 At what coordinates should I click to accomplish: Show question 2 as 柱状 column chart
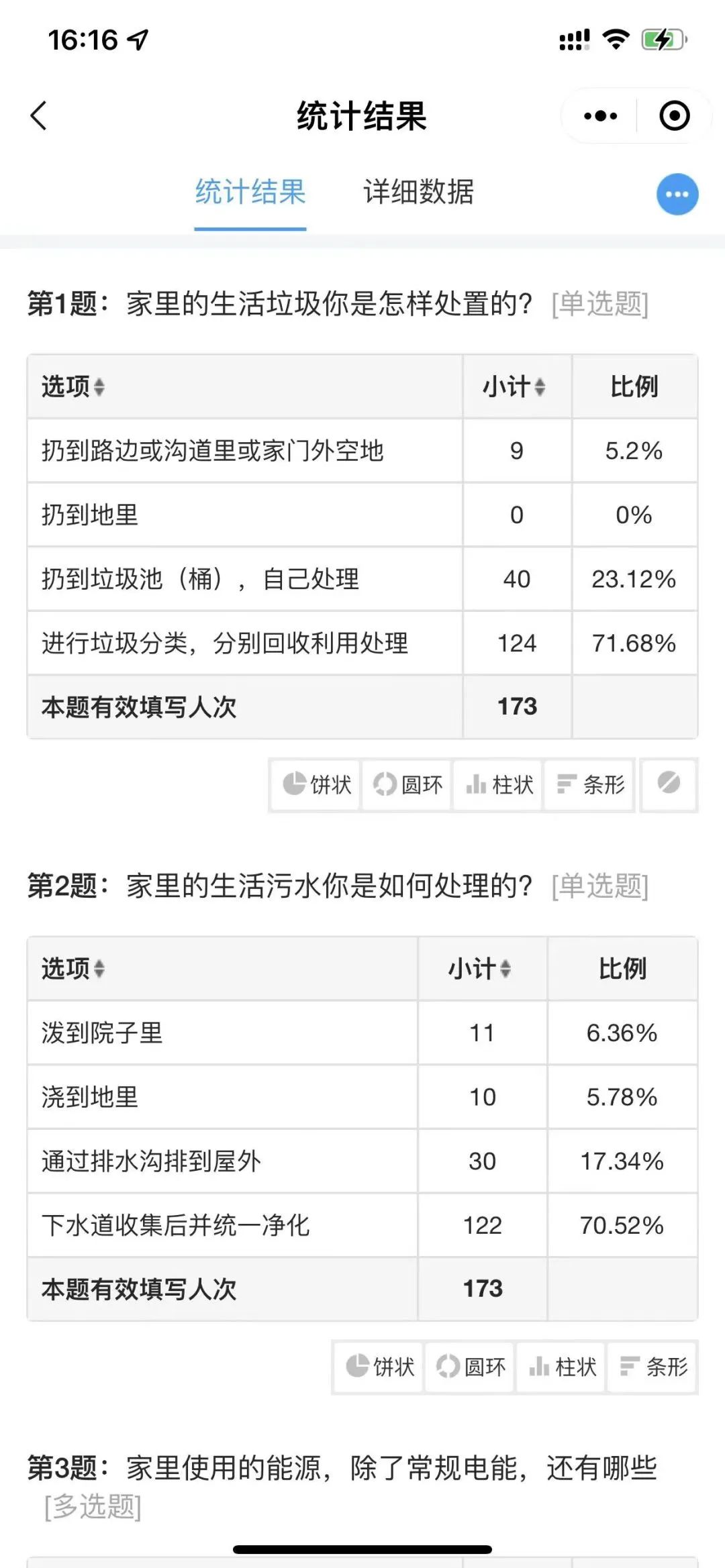point(561,1366)
